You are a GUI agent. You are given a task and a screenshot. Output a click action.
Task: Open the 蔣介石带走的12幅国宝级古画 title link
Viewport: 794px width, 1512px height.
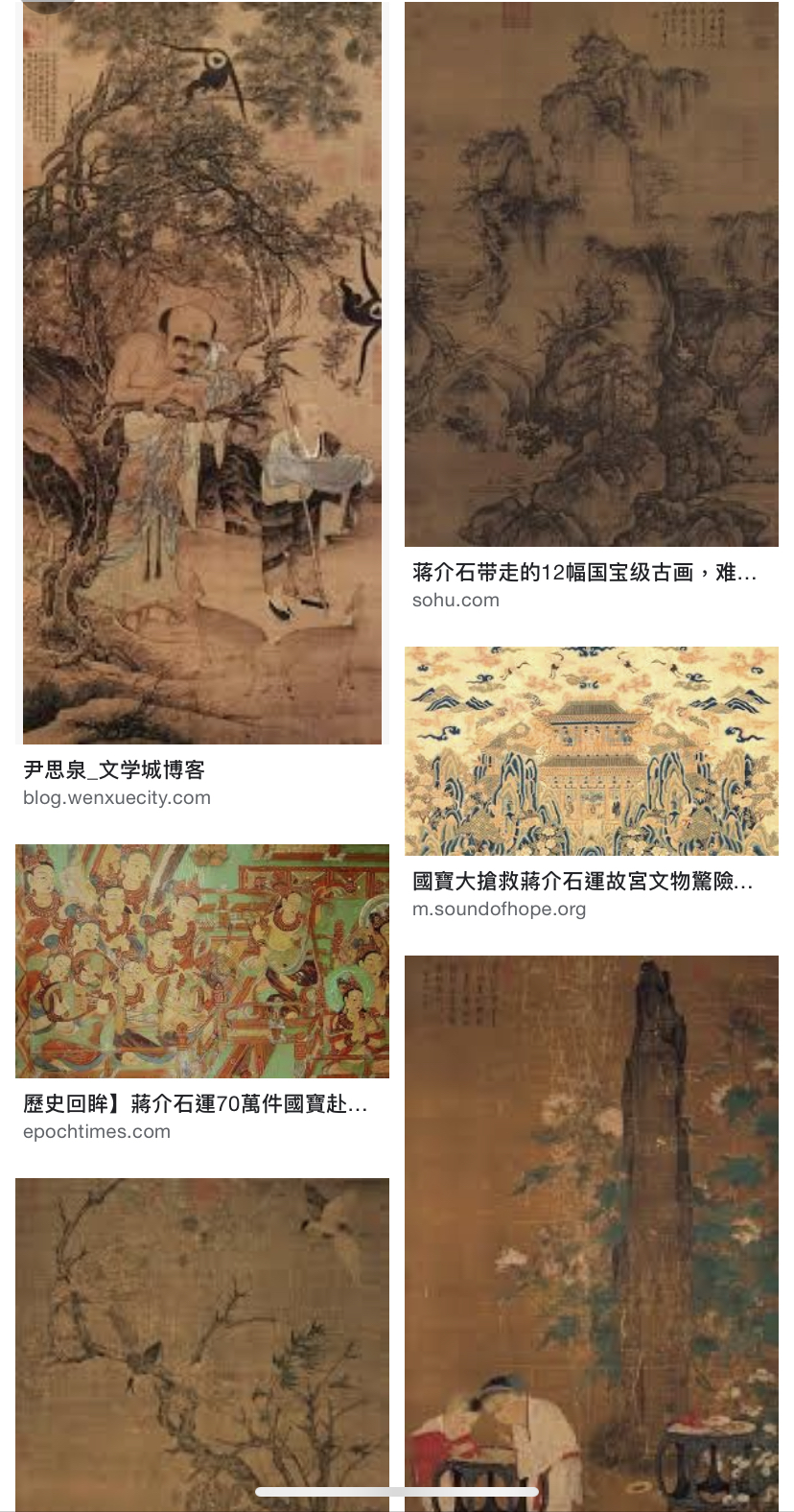(584, 573)
